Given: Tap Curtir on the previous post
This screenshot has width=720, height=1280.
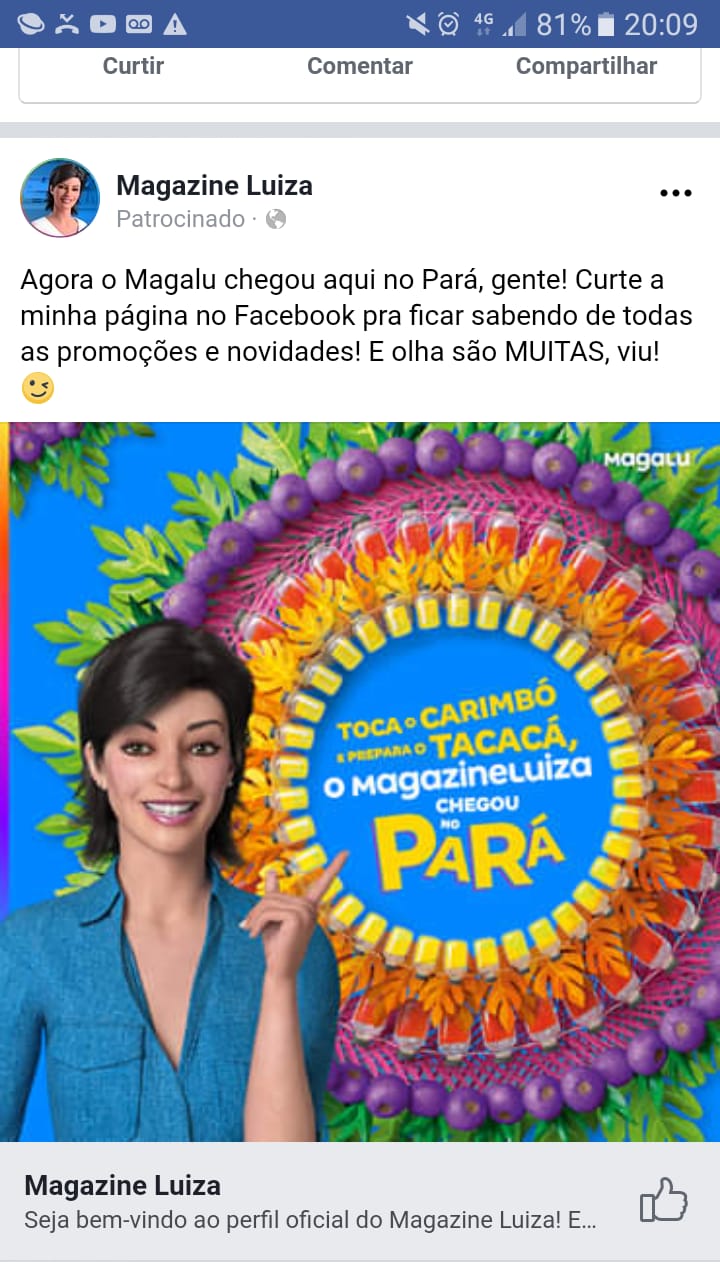Looking at the screenshot, I should pyautogui.click(x=133, y=67).
